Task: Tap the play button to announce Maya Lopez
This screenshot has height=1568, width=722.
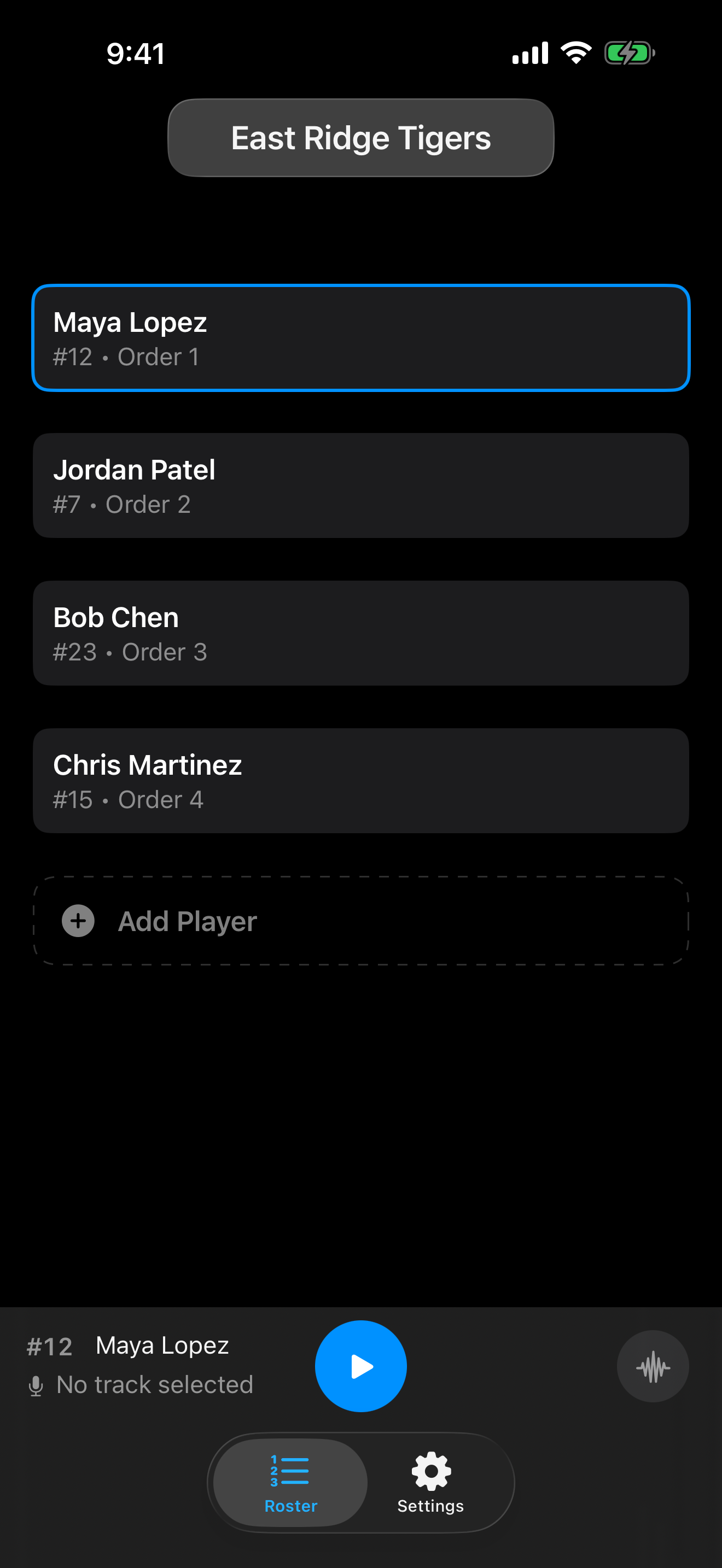Action: pyautogui.click(x=360, y=1366)
